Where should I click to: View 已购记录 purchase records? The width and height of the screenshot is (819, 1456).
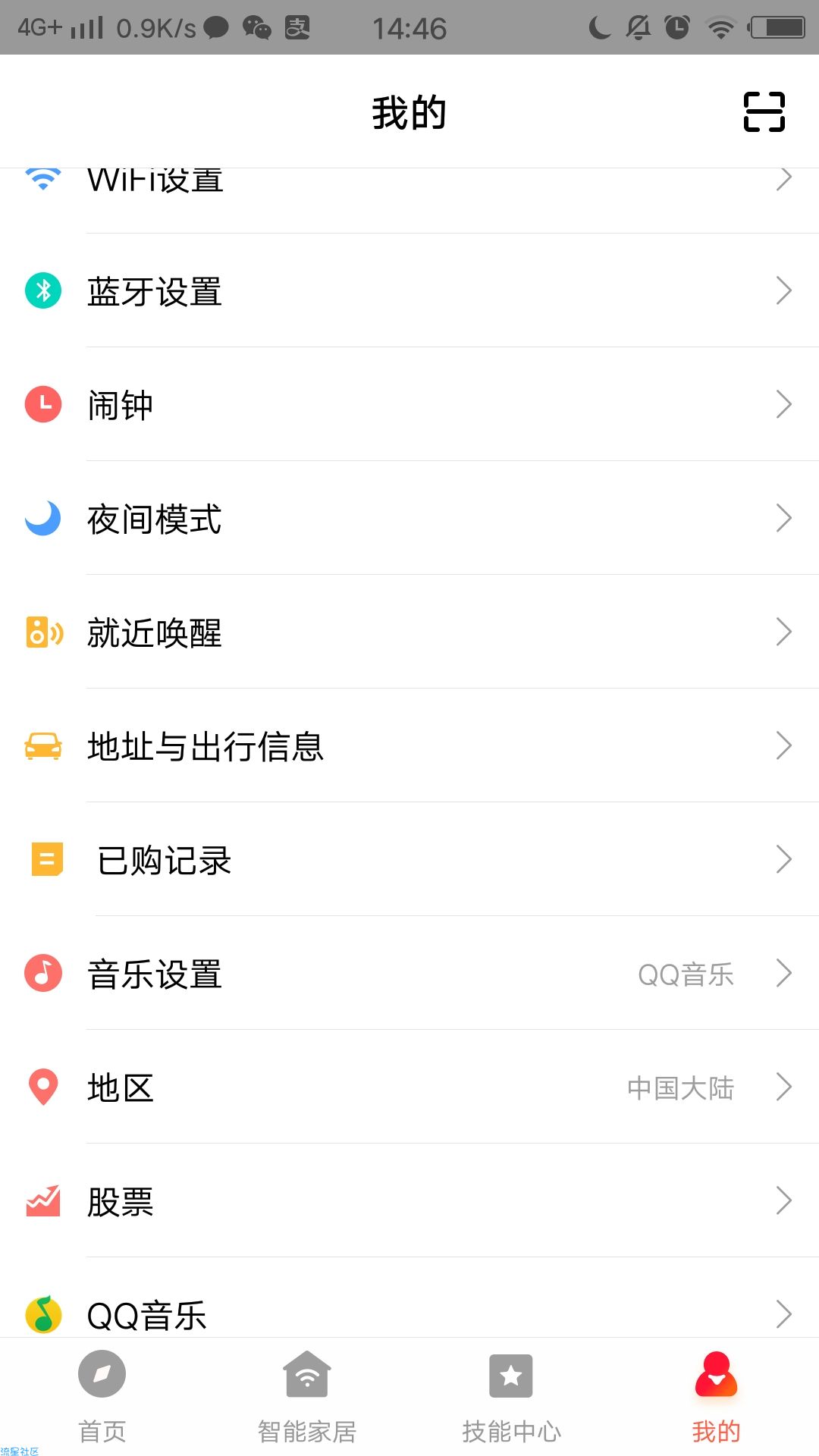(x=409, y=859)
